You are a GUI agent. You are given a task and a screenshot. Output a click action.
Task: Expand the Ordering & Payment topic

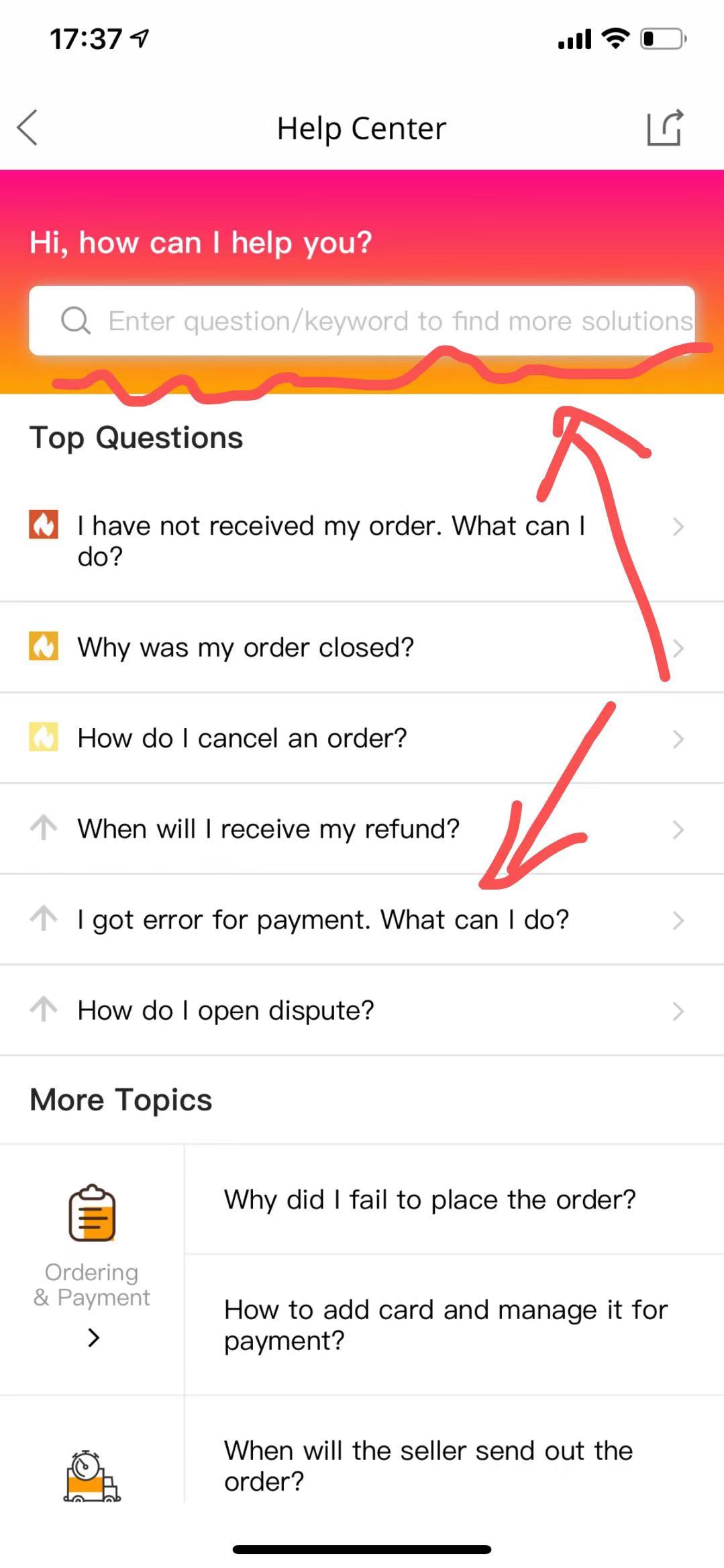click(x=92, y=1269)
